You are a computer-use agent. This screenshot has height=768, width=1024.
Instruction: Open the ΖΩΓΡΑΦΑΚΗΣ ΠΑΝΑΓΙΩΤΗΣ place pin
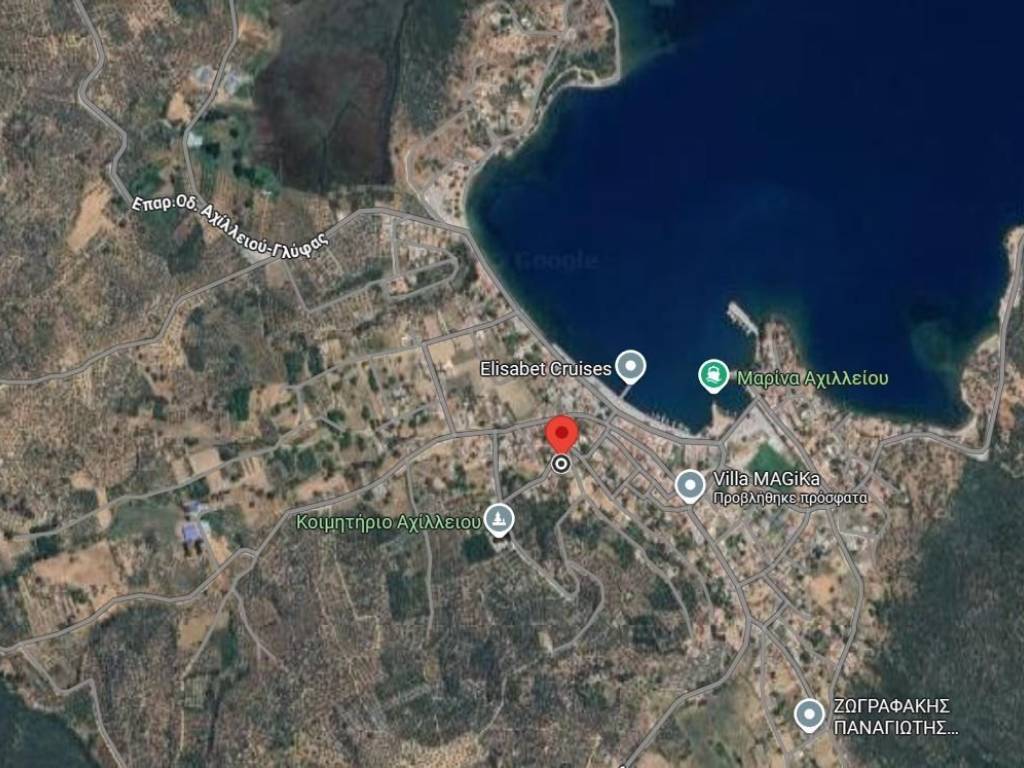(x=809, y=714)
